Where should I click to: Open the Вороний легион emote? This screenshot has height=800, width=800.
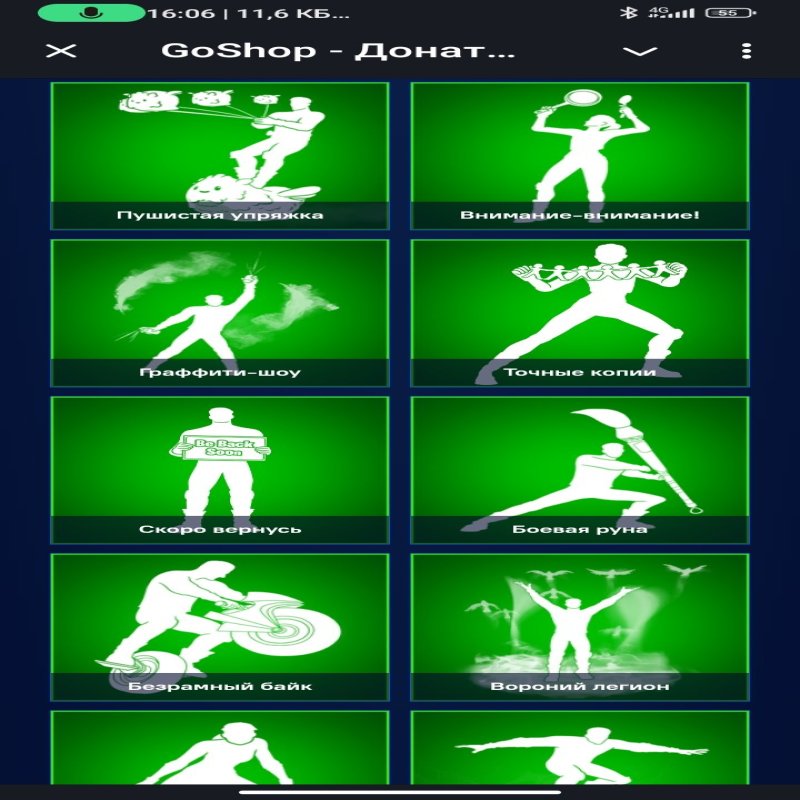click(x=579, y=627)
